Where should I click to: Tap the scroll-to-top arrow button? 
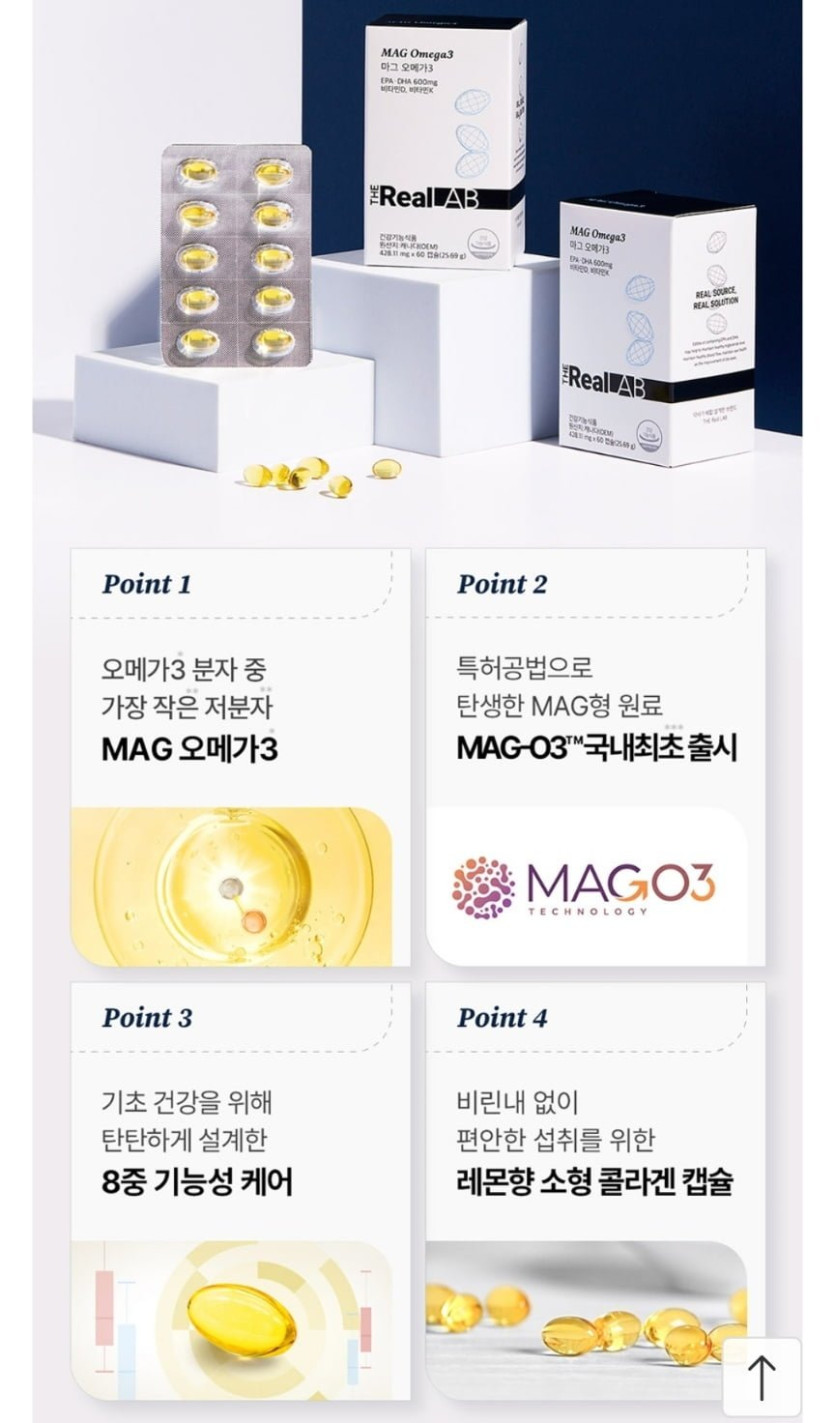[761, 1376]
